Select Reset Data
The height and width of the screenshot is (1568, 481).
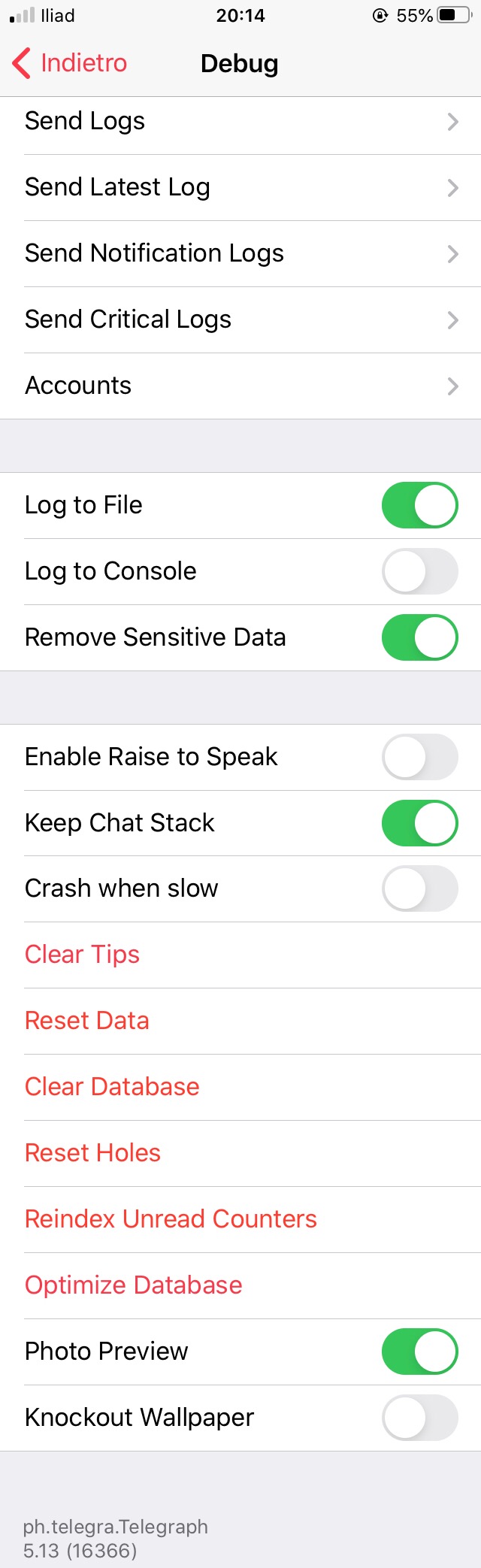pyautogui.click(x=87, y=1022)
